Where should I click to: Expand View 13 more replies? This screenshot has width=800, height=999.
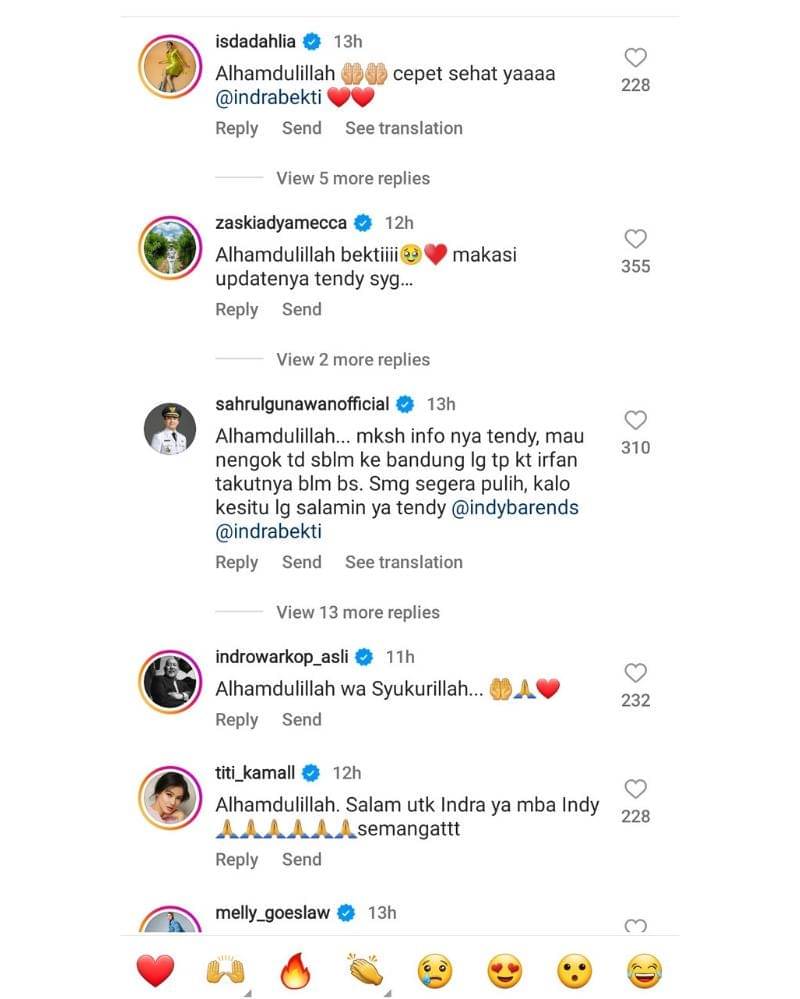pos(357,612)
